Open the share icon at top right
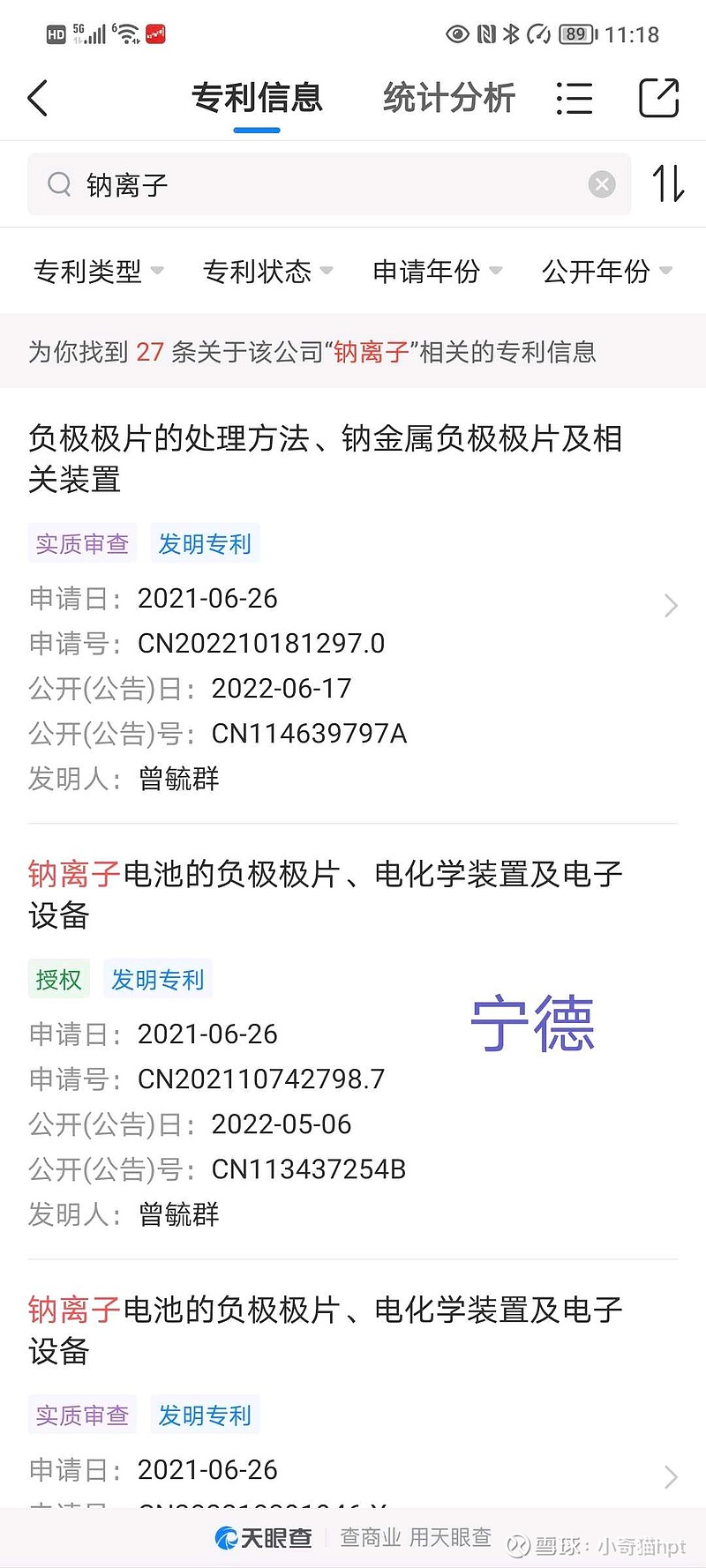The height and width of the screenshot is (1568, 706). 658,99
